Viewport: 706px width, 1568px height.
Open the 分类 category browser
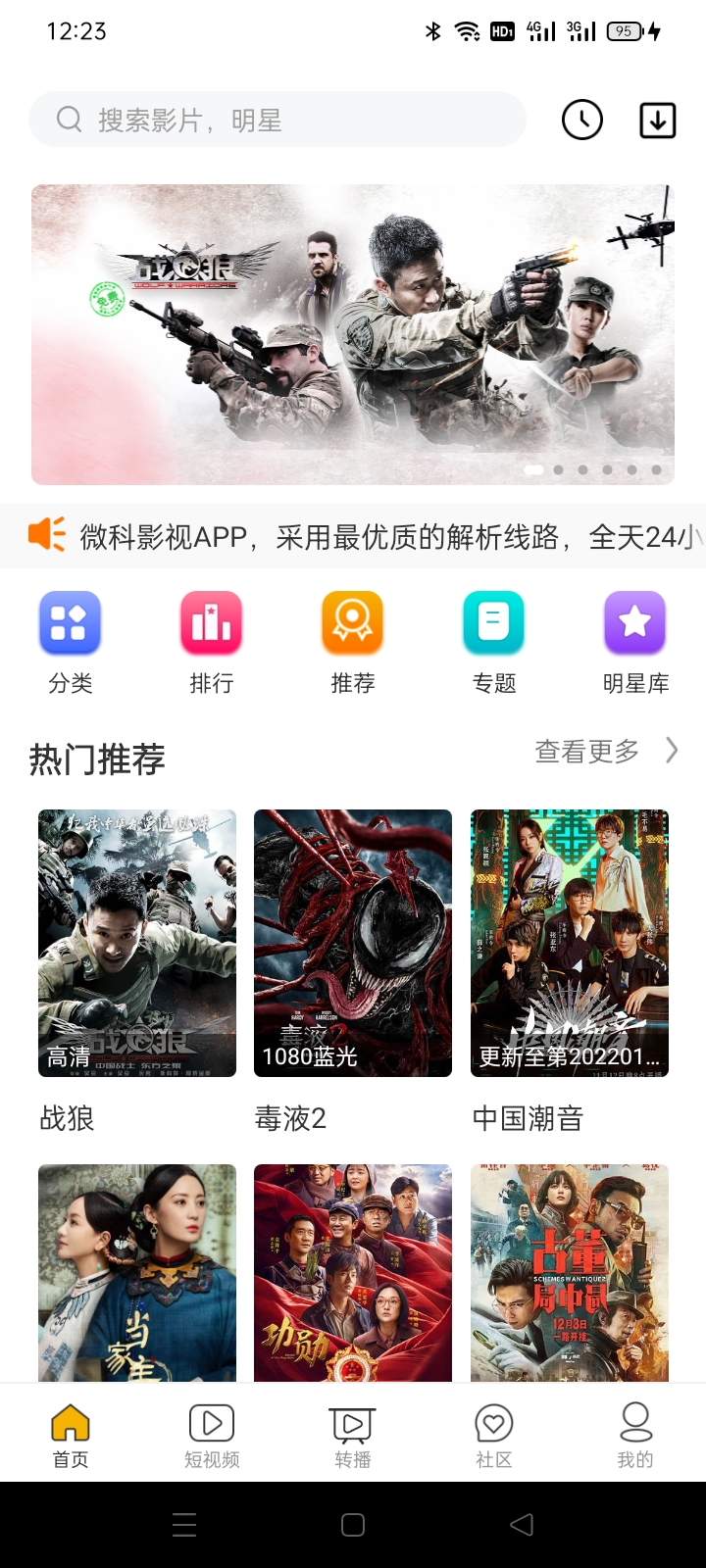(x=70, y=639)
